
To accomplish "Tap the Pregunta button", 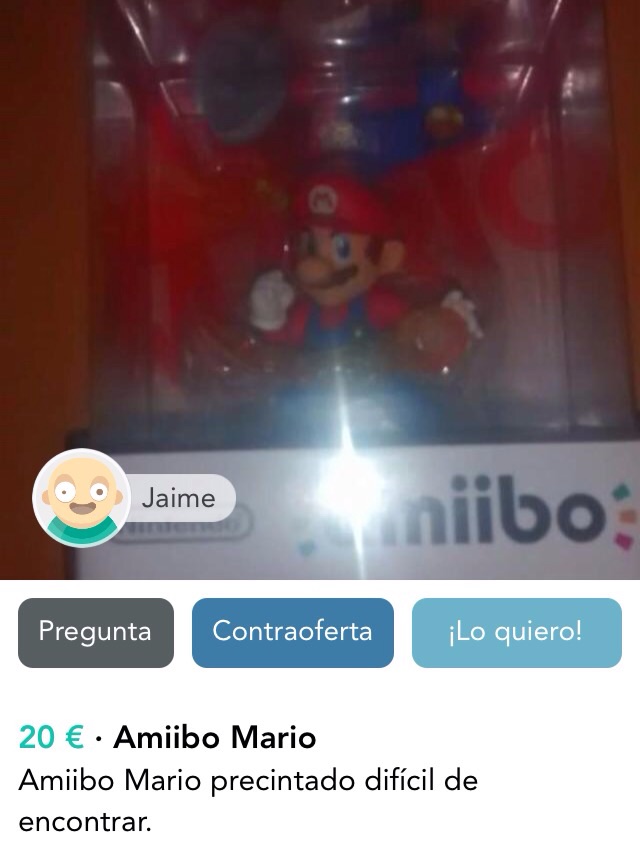I will click(96, 632).
